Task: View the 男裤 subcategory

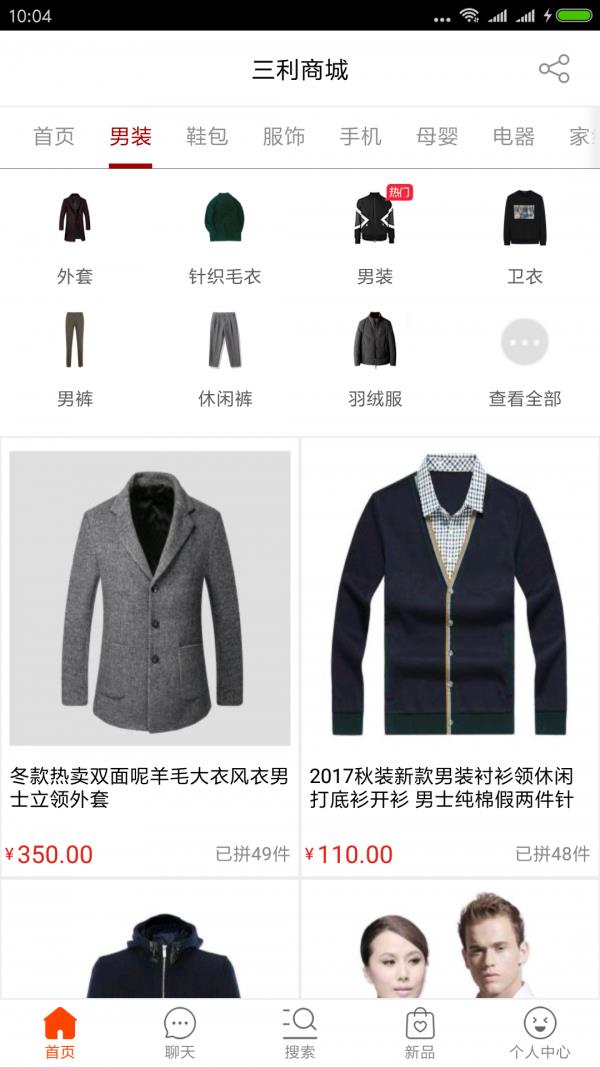Action: click(75, 358)
